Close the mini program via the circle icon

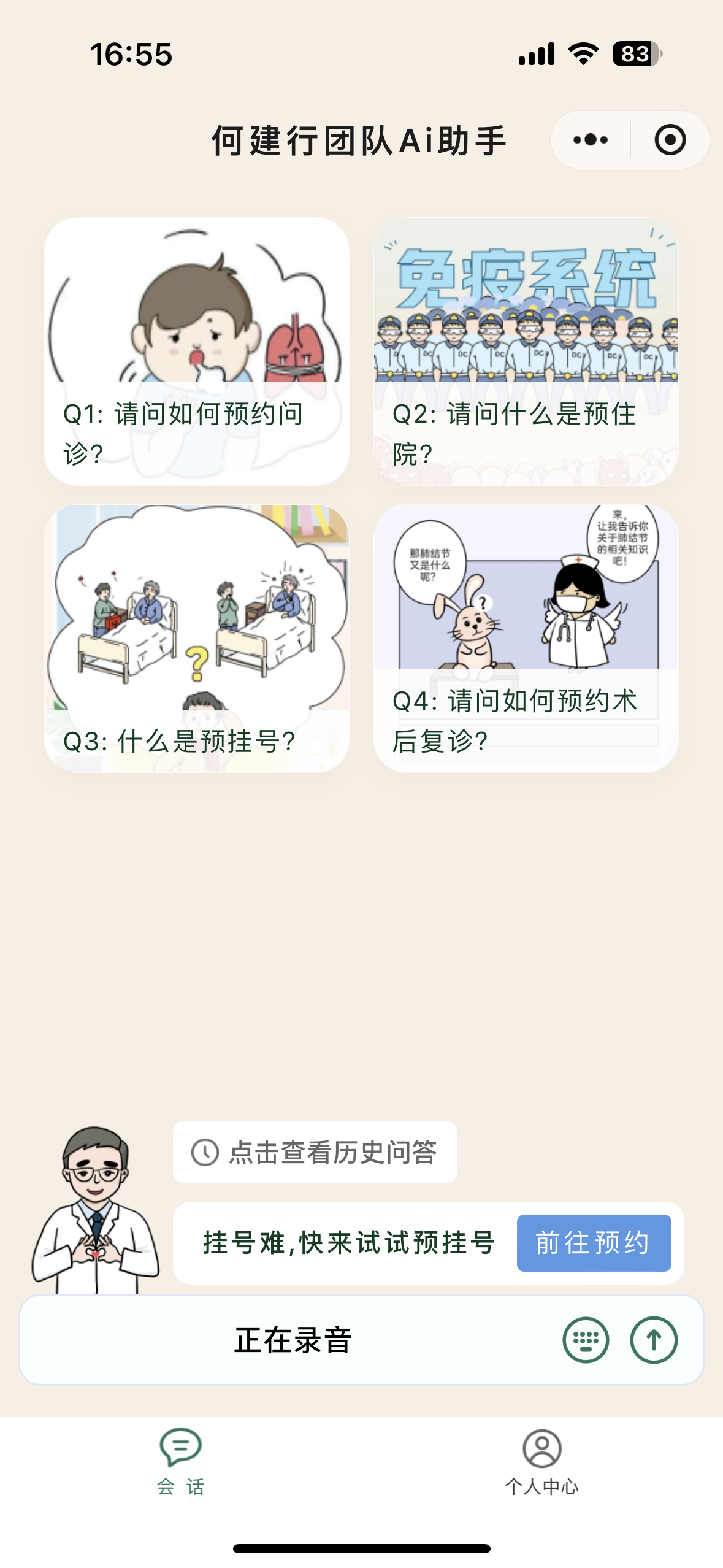(670, 140)
